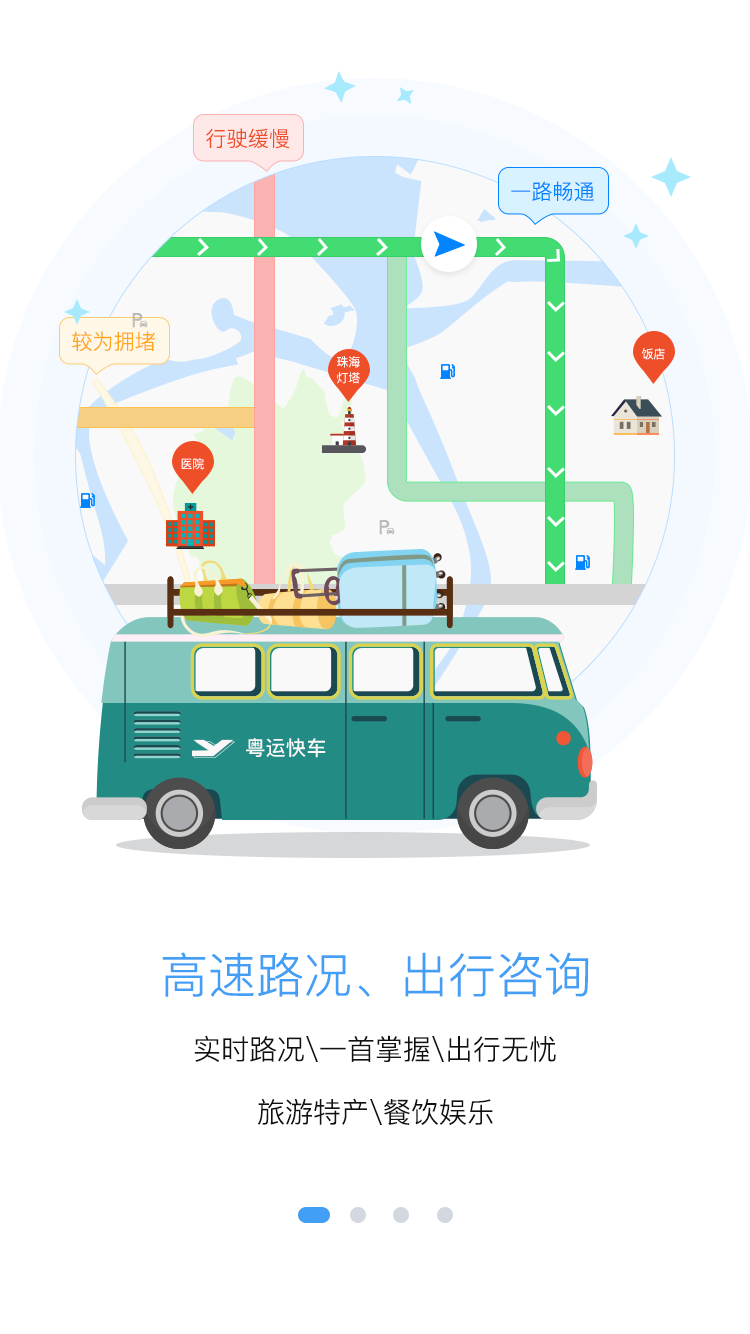Image resolution: width=750 pixels, height=1334 pixels.
Task: Select the second pagination dot
Action: [358, 1215]
